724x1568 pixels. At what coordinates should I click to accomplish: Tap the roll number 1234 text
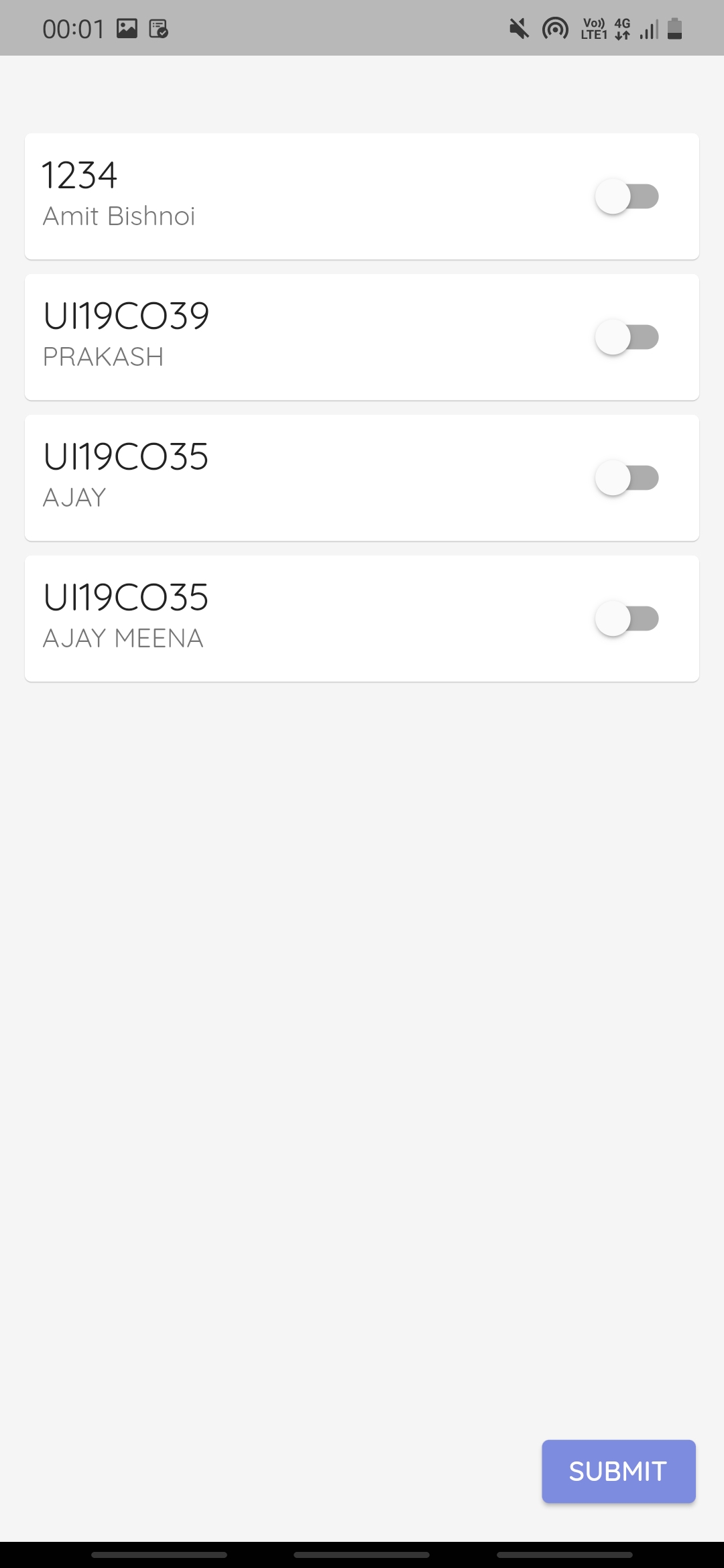pyautogui.click(x=80, y=176)
